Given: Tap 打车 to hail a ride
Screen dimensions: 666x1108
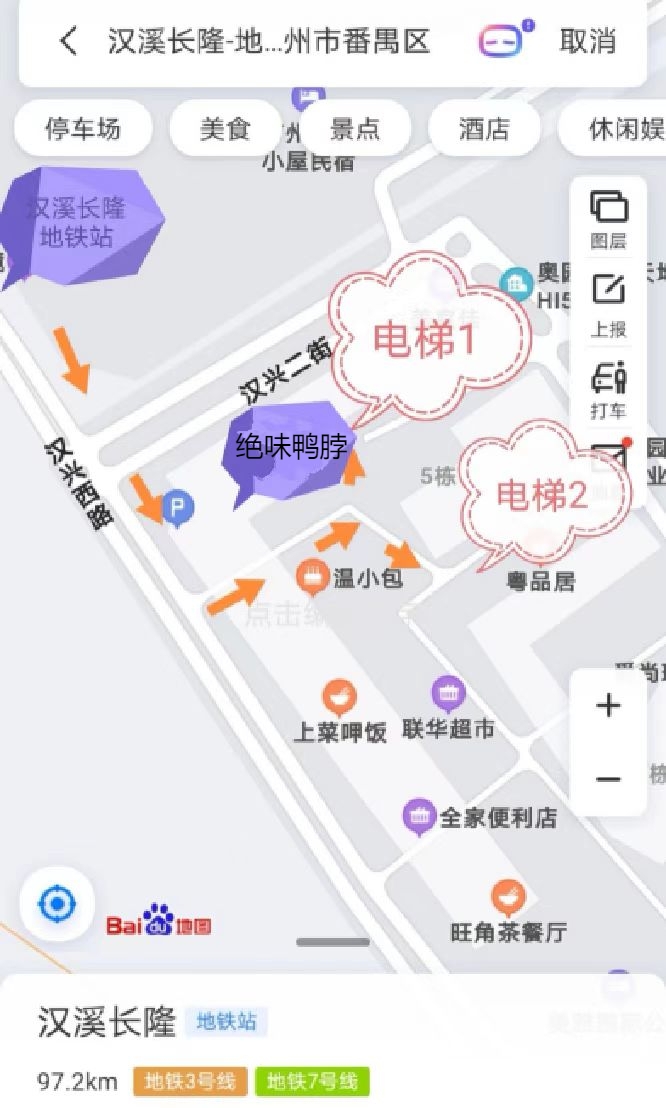Looking at the screenshot, I should 609,390.
